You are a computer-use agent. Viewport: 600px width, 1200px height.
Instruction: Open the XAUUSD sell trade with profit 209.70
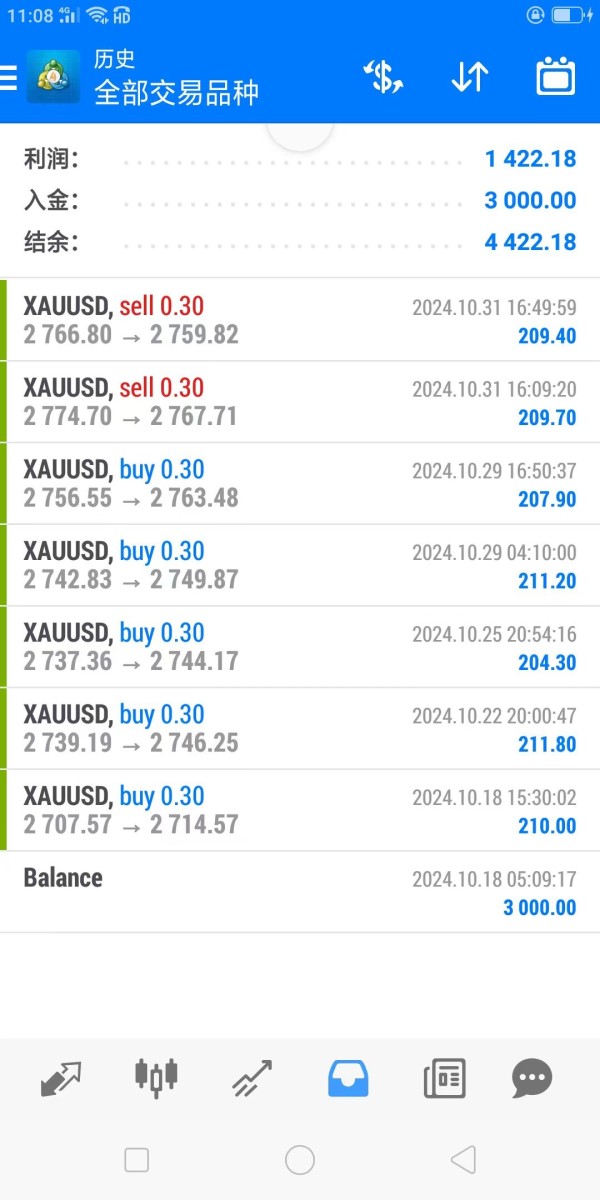pos(300,402)
